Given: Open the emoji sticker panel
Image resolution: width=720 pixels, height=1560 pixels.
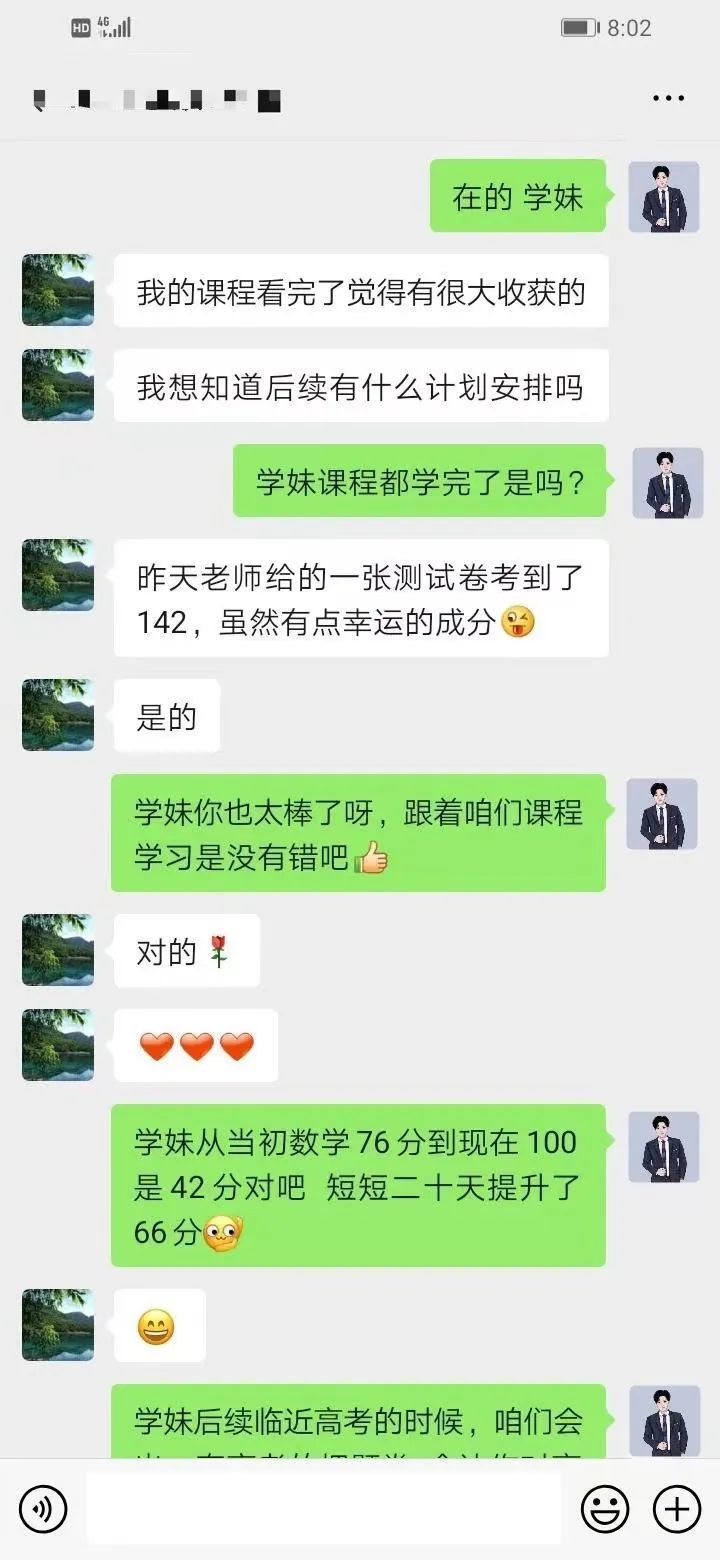Looking at the screenshot, I should click(x=606, y=1508).
